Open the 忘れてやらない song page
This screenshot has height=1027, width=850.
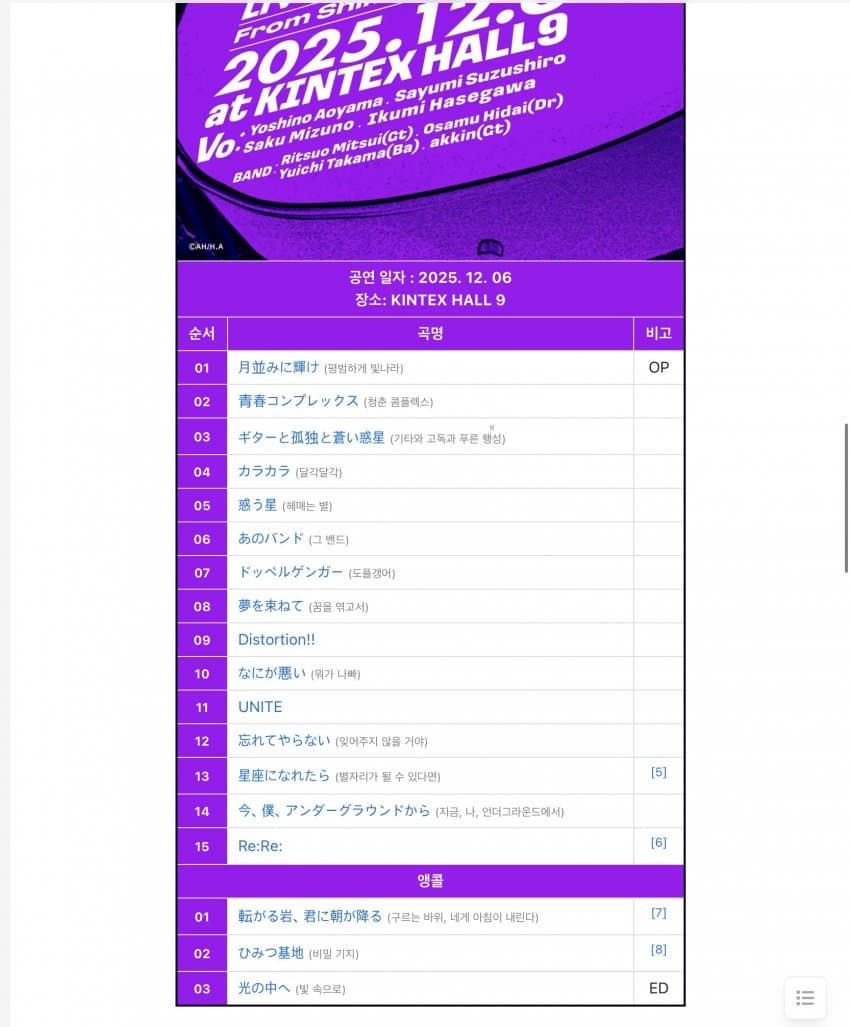[x=284, y=741]
